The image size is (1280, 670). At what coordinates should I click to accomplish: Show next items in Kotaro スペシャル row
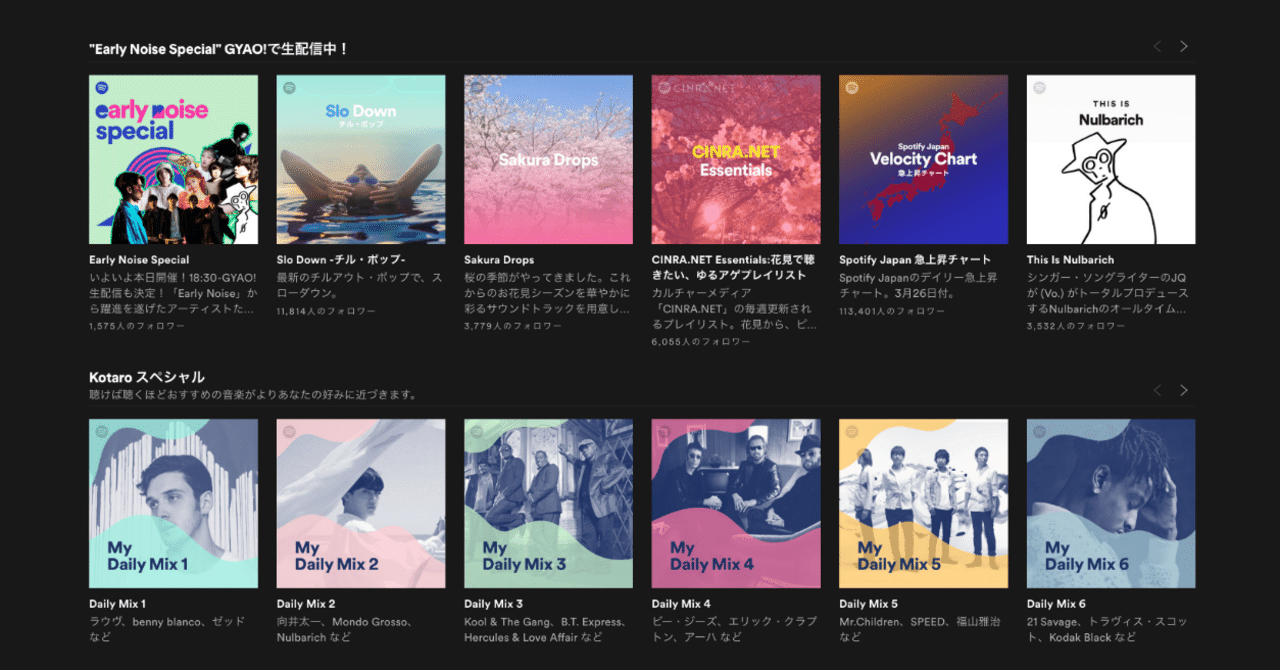1184,390
